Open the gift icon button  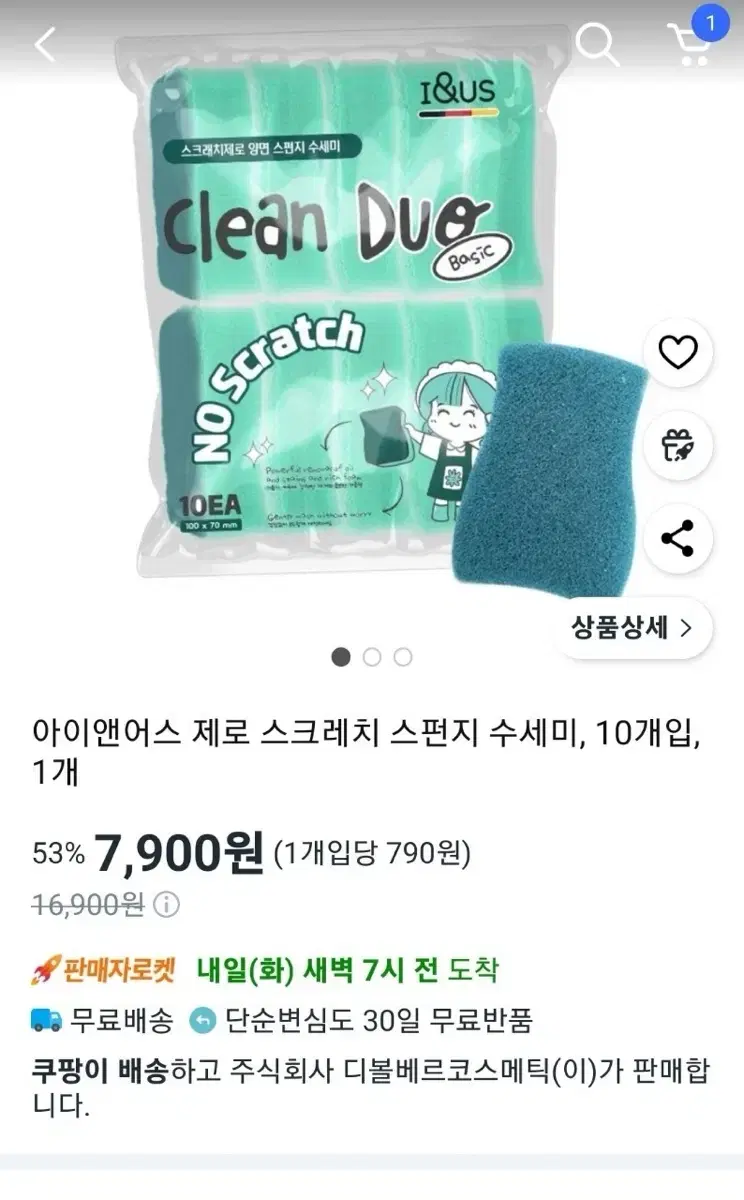coord(679,445)
